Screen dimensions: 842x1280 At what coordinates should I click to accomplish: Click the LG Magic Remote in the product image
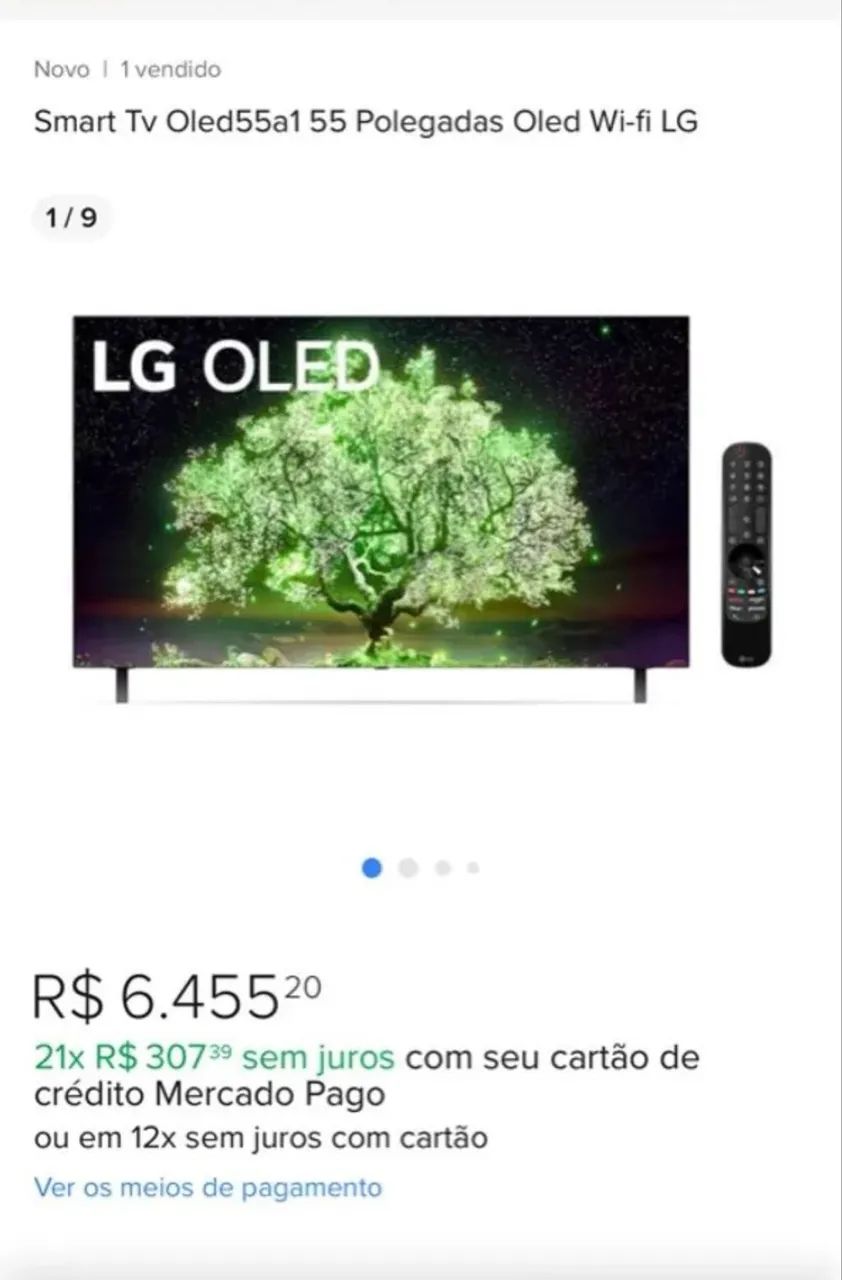pos(746,552)
